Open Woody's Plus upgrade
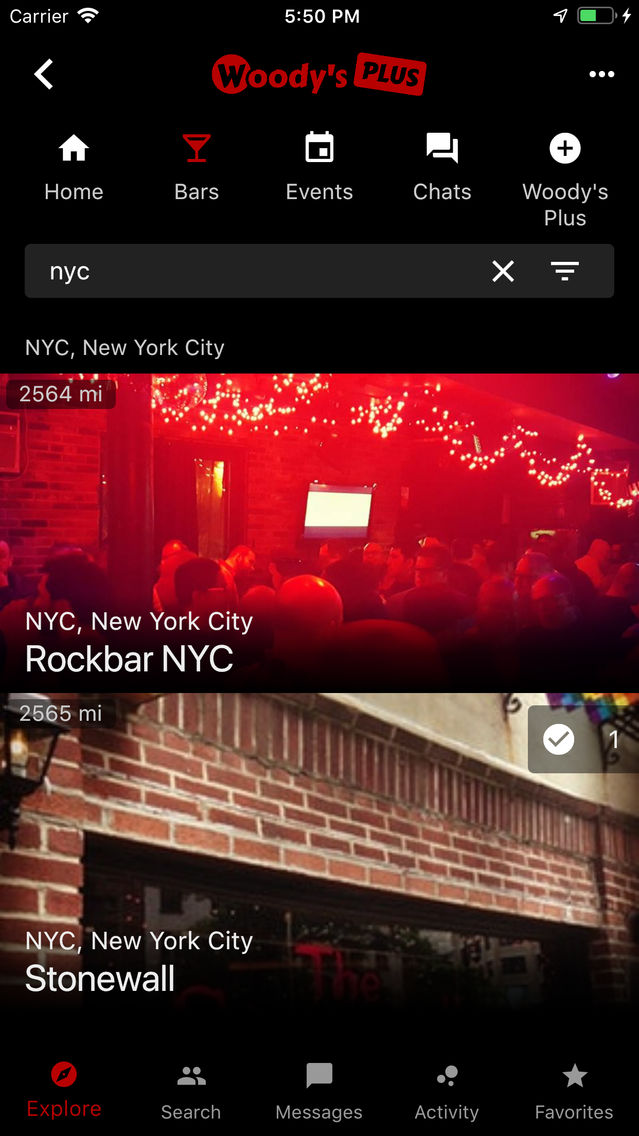This screenshot has height=1136, width=639. (565, 180)
